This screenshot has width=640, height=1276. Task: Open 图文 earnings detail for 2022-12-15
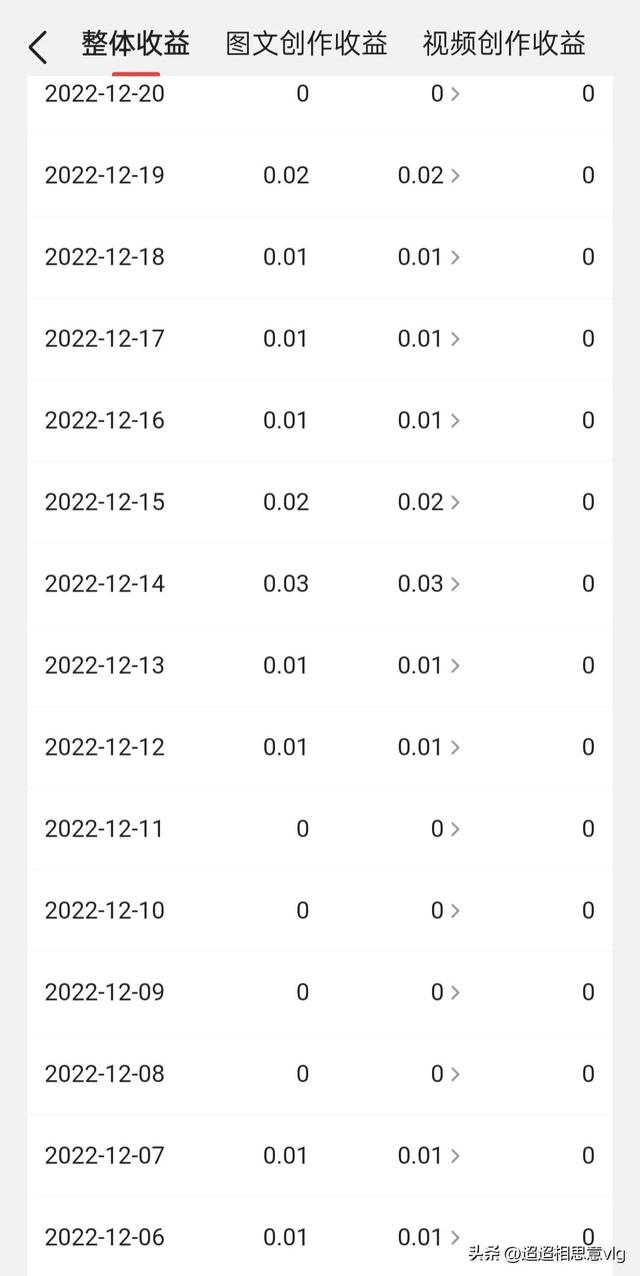429,502
